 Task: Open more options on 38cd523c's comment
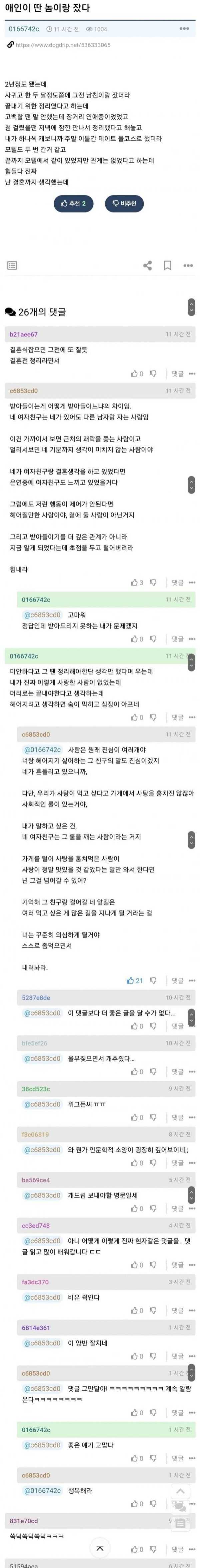pos(192,1117)
